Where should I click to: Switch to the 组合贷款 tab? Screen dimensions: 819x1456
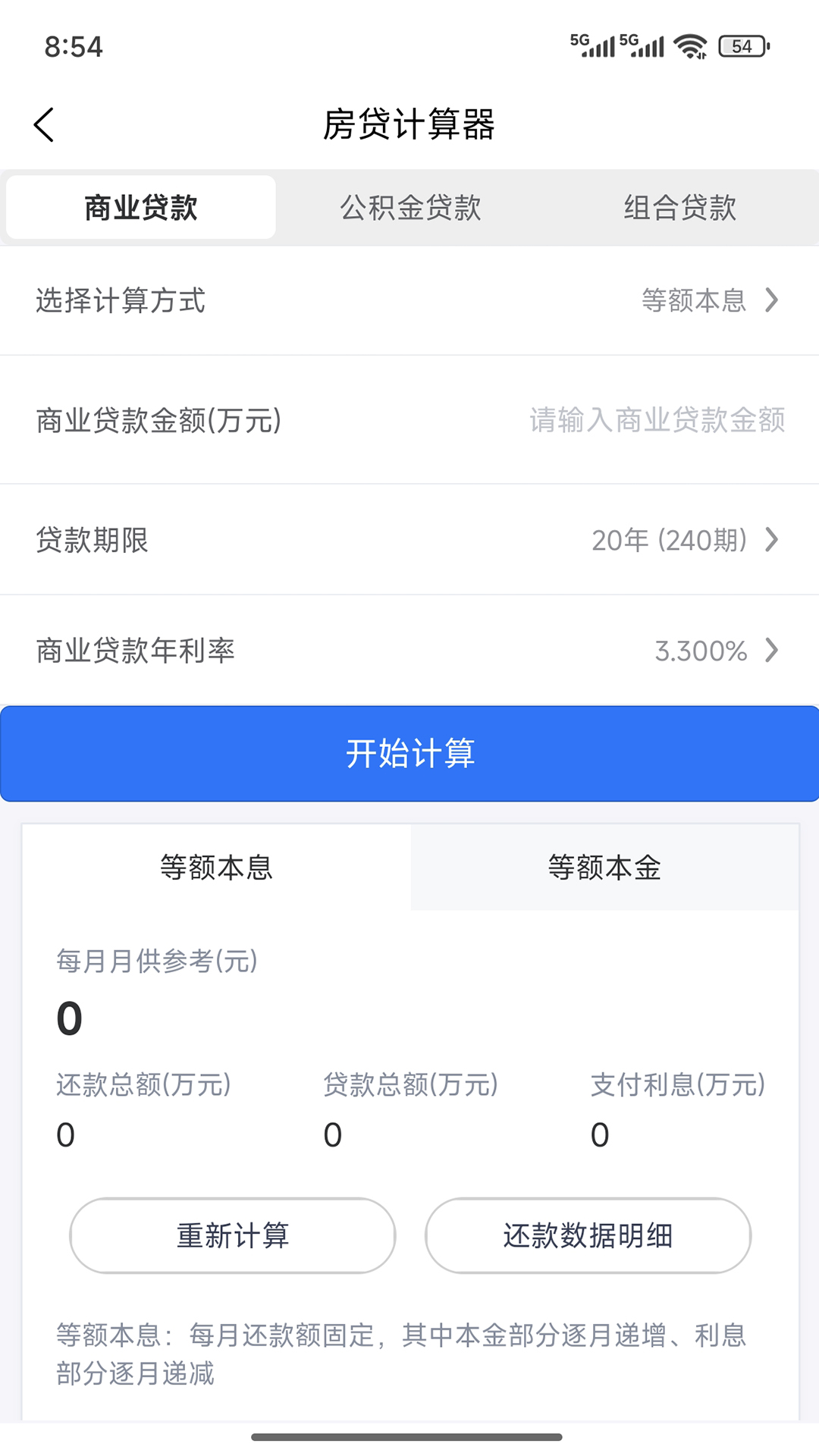680,208
